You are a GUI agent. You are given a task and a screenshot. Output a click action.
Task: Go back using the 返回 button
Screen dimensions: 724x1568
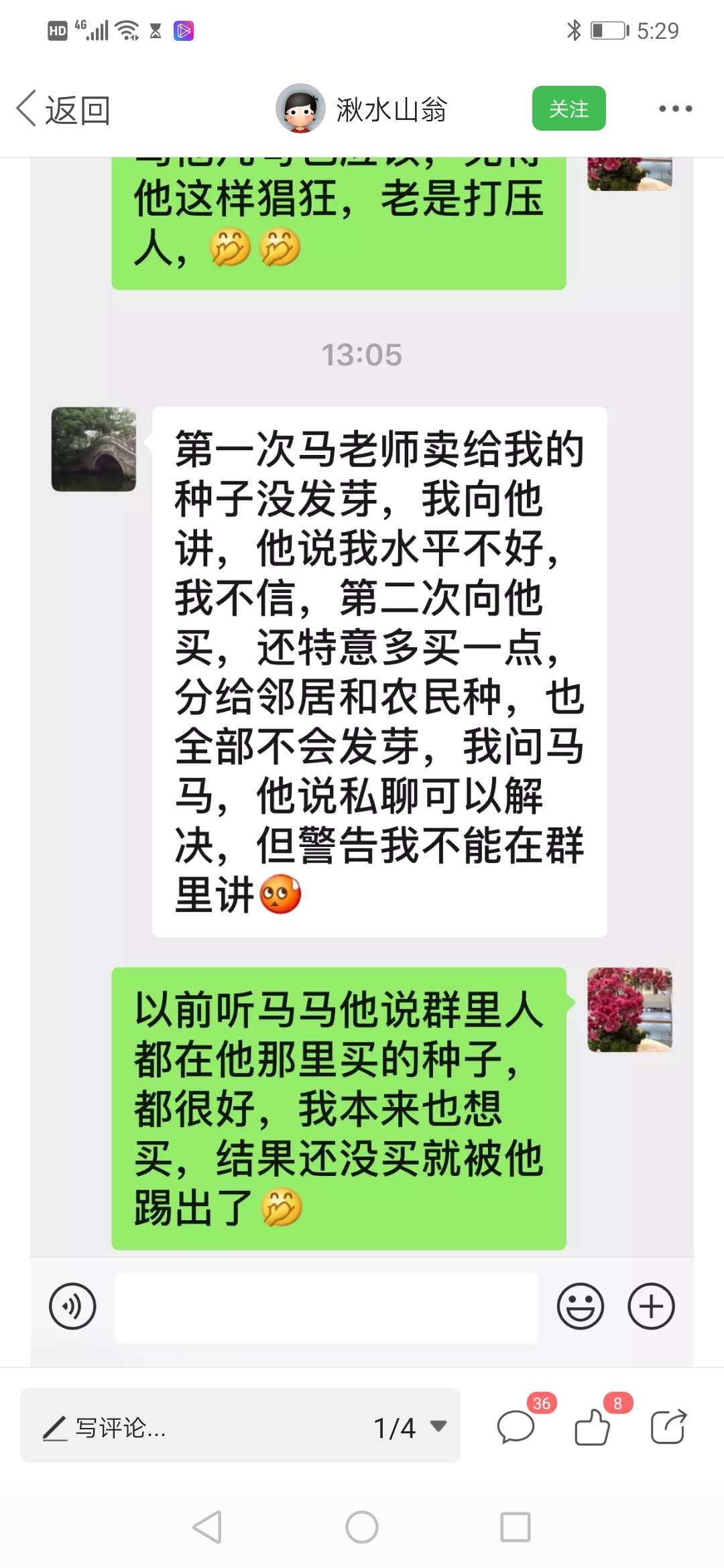click(x=63, y=109)
